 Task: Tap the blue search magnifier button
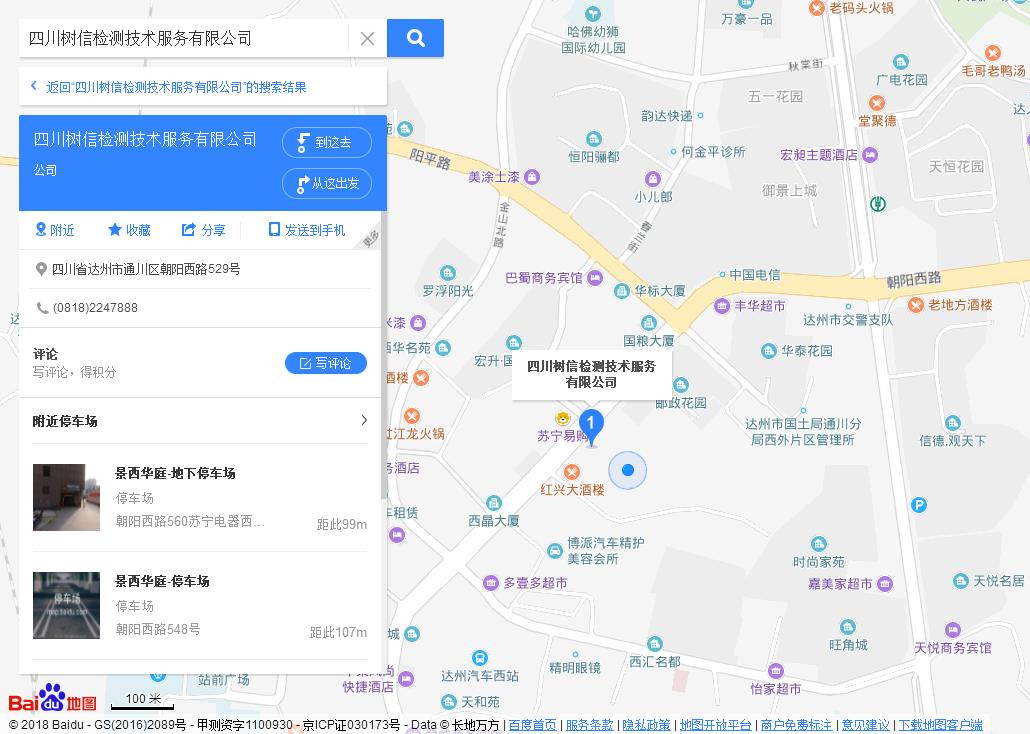pos(415,39)
